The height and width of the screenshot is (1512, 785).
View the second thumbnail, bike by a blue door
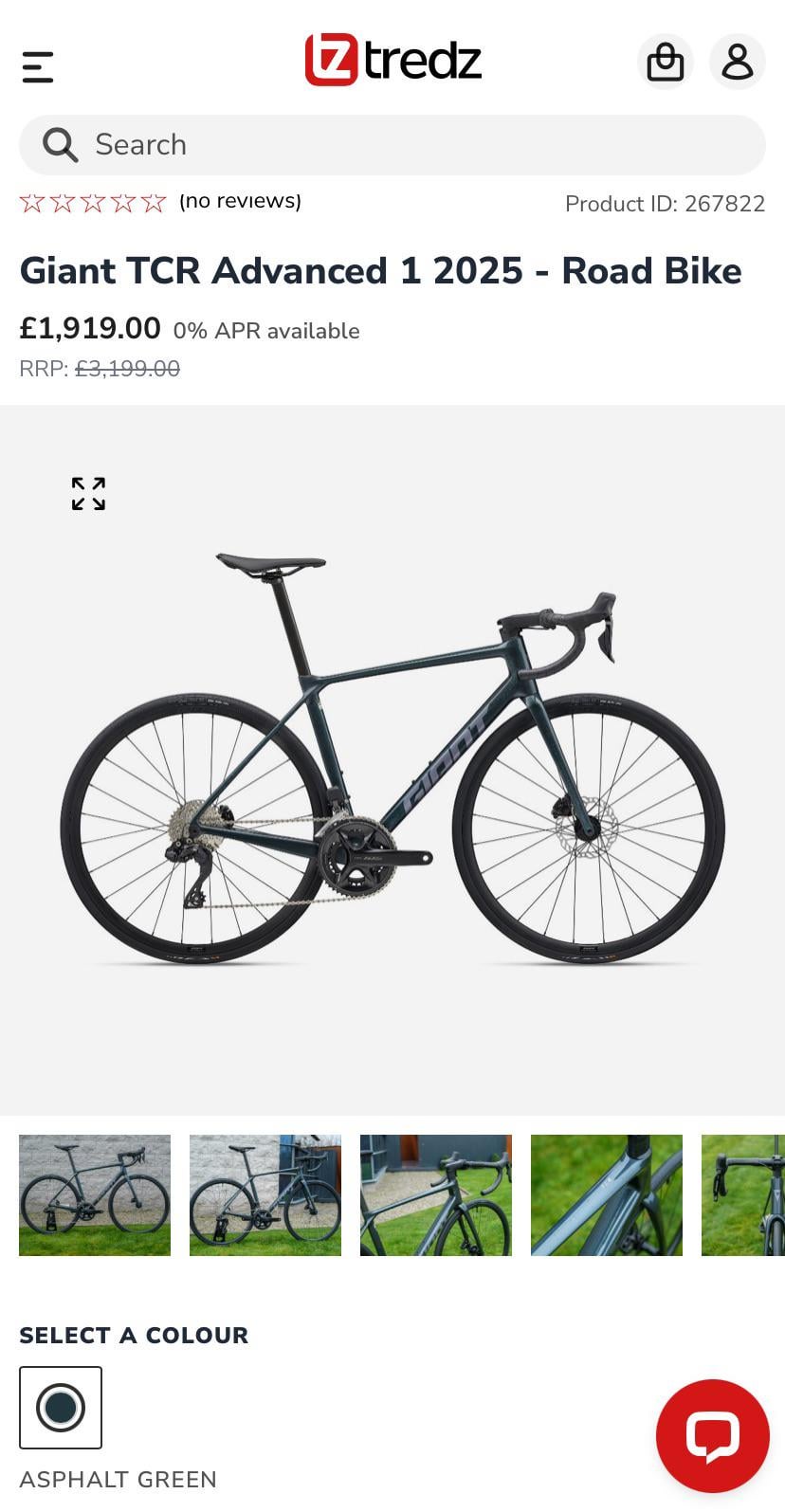click(265, 1194)
